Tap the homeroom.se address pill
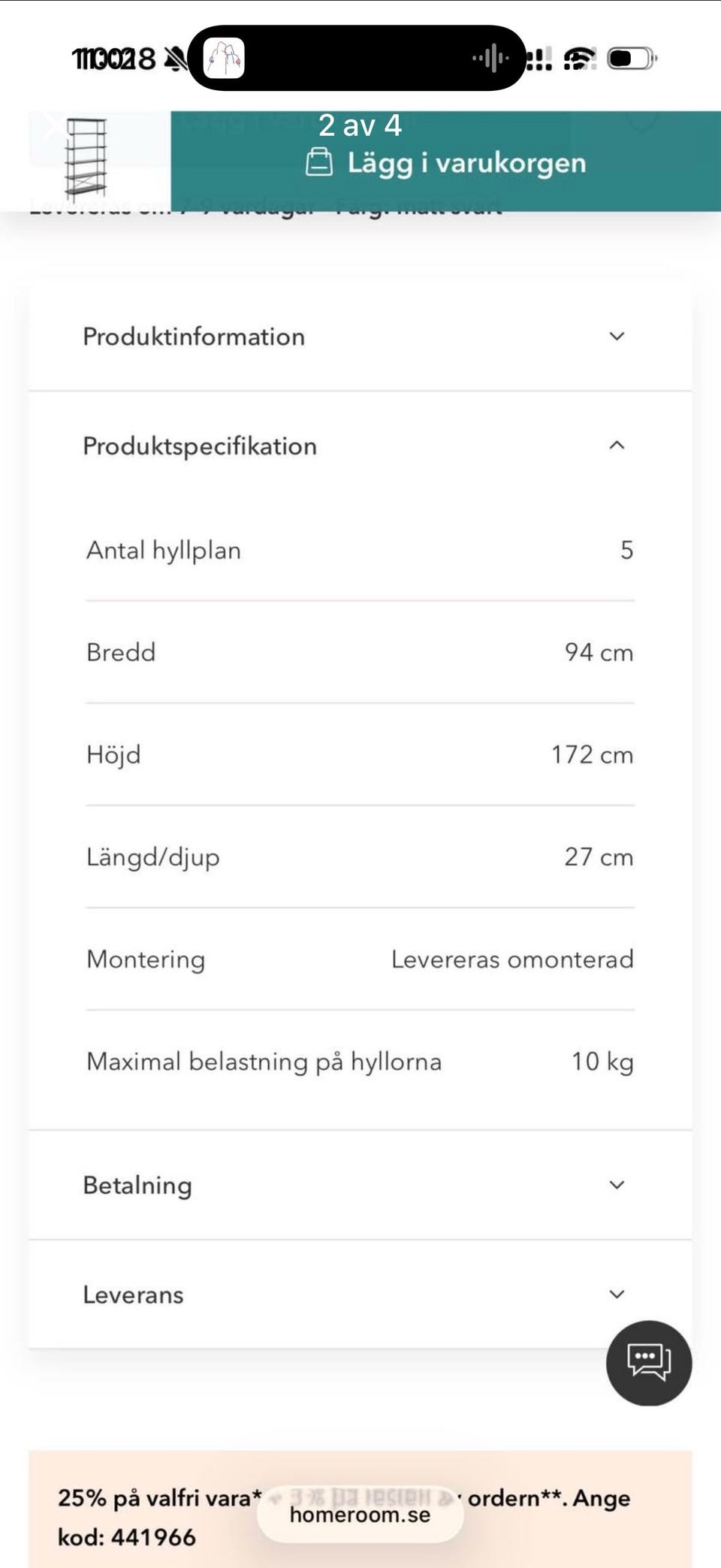The width and height of the screenshot is (721, 1568). pos(360,1515)
